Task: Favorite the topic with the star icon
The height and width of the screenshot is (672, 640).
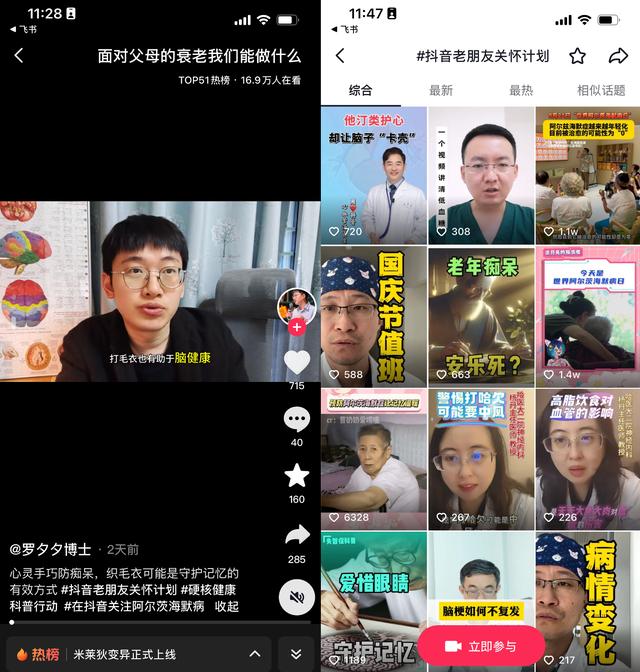Action: [x=578, y=56]
